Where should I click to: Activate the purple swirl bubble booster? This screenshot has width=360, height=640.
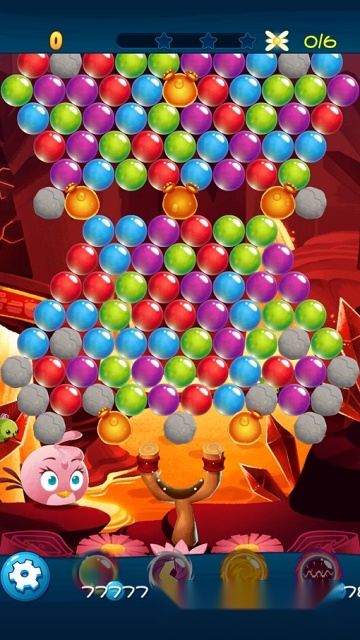click(169, 571)
